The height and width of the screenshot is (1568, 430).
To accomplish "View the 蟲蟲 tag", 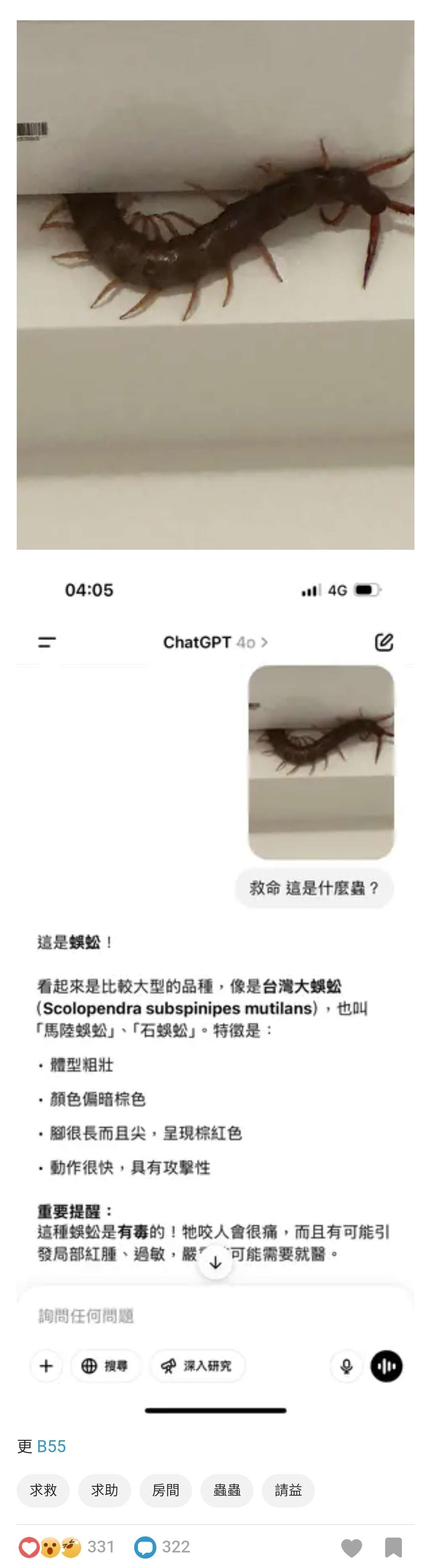I will (x=227, y=1490).
